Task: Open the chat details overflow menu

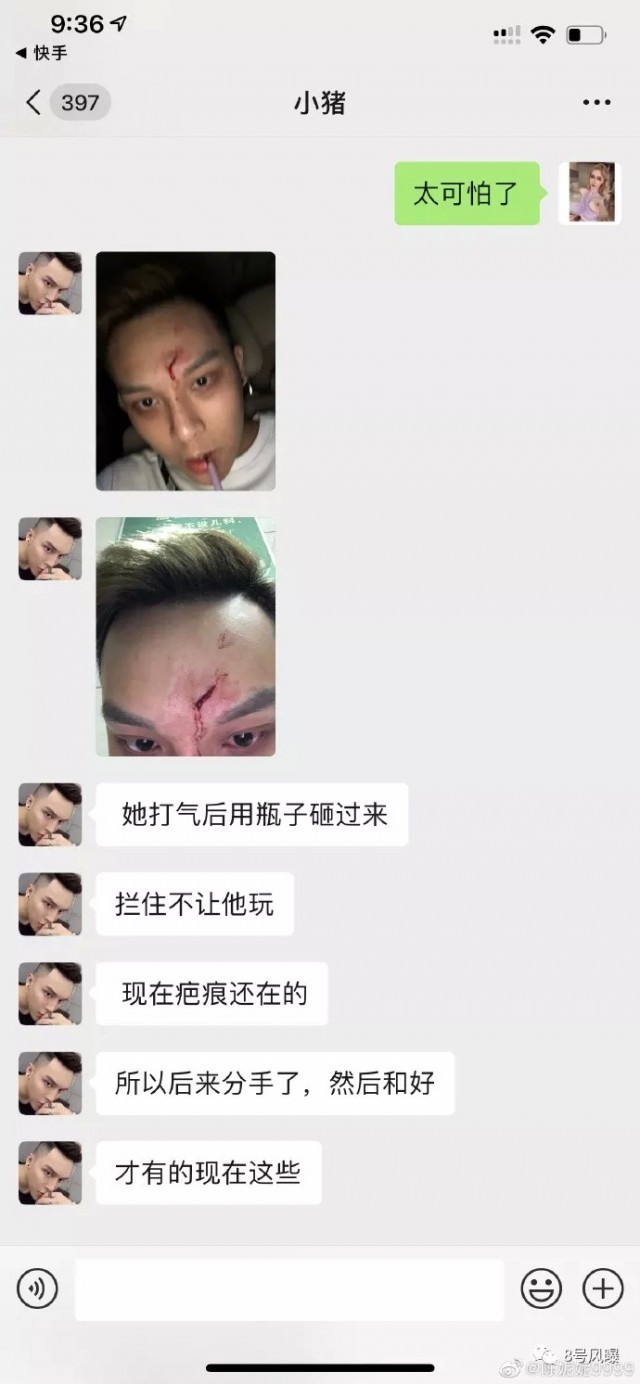Action: 596,103
